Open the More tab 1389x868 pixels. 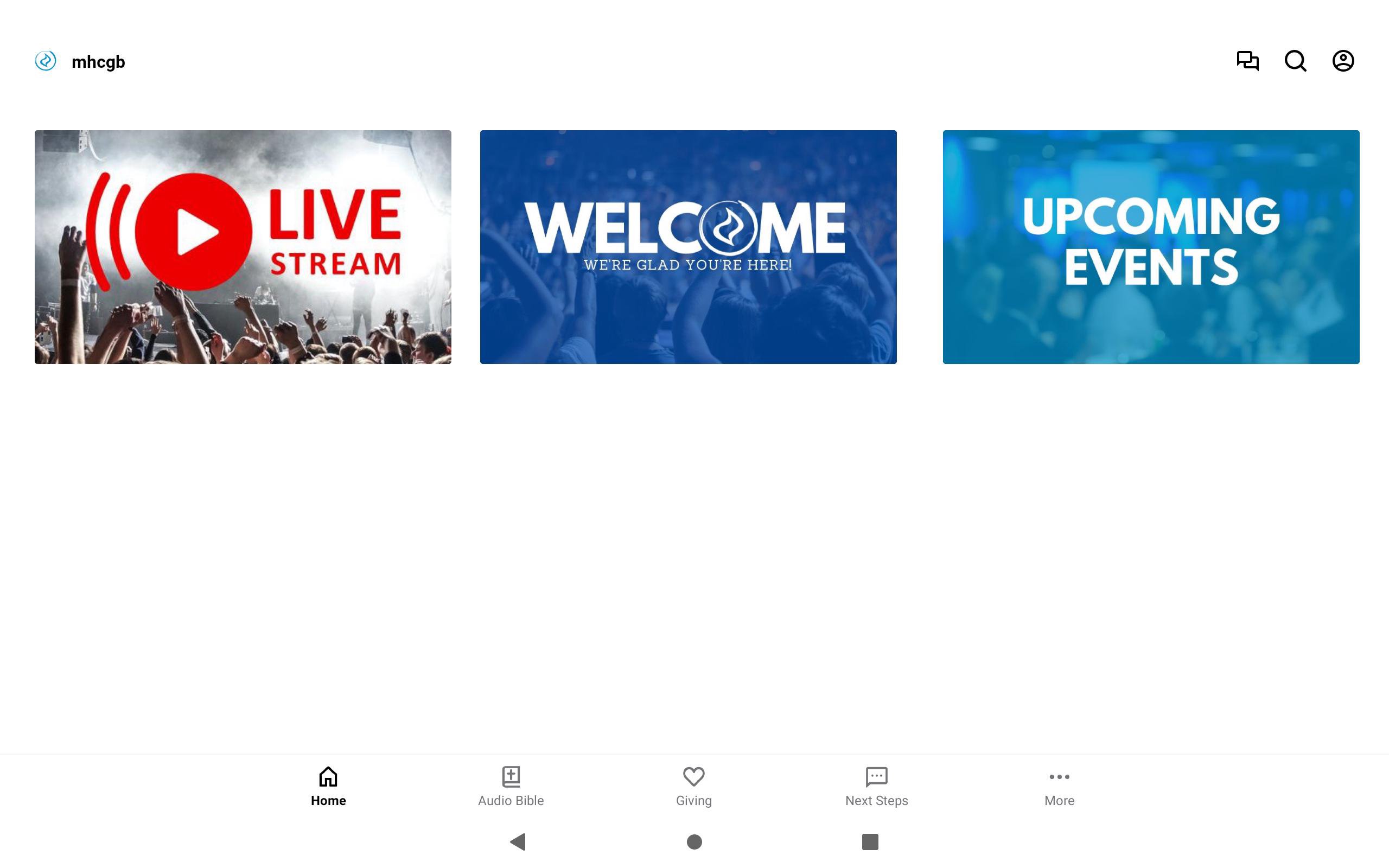click(x=1059, y=787)
